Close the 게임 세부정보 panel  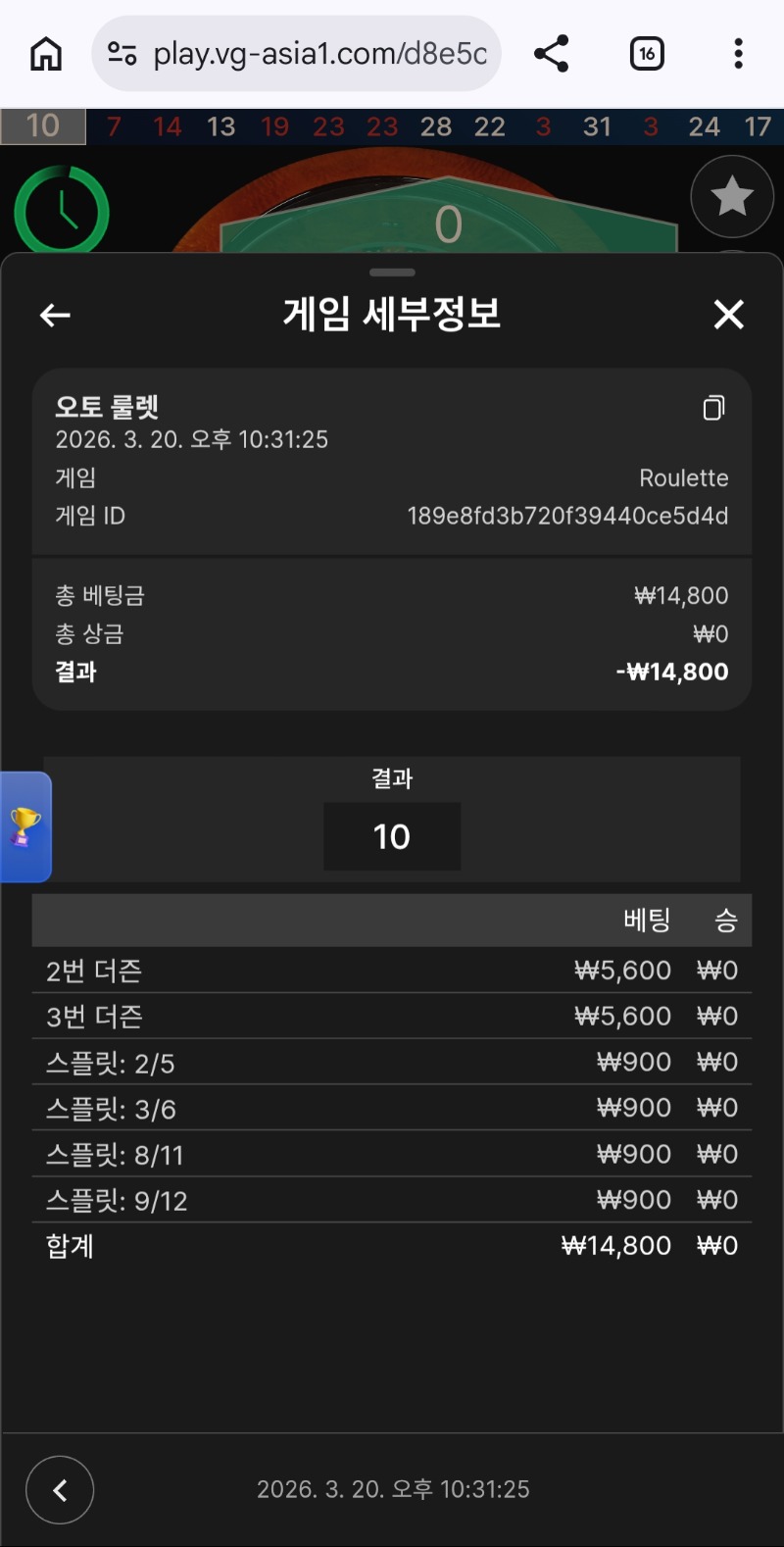tap(728, 315)
